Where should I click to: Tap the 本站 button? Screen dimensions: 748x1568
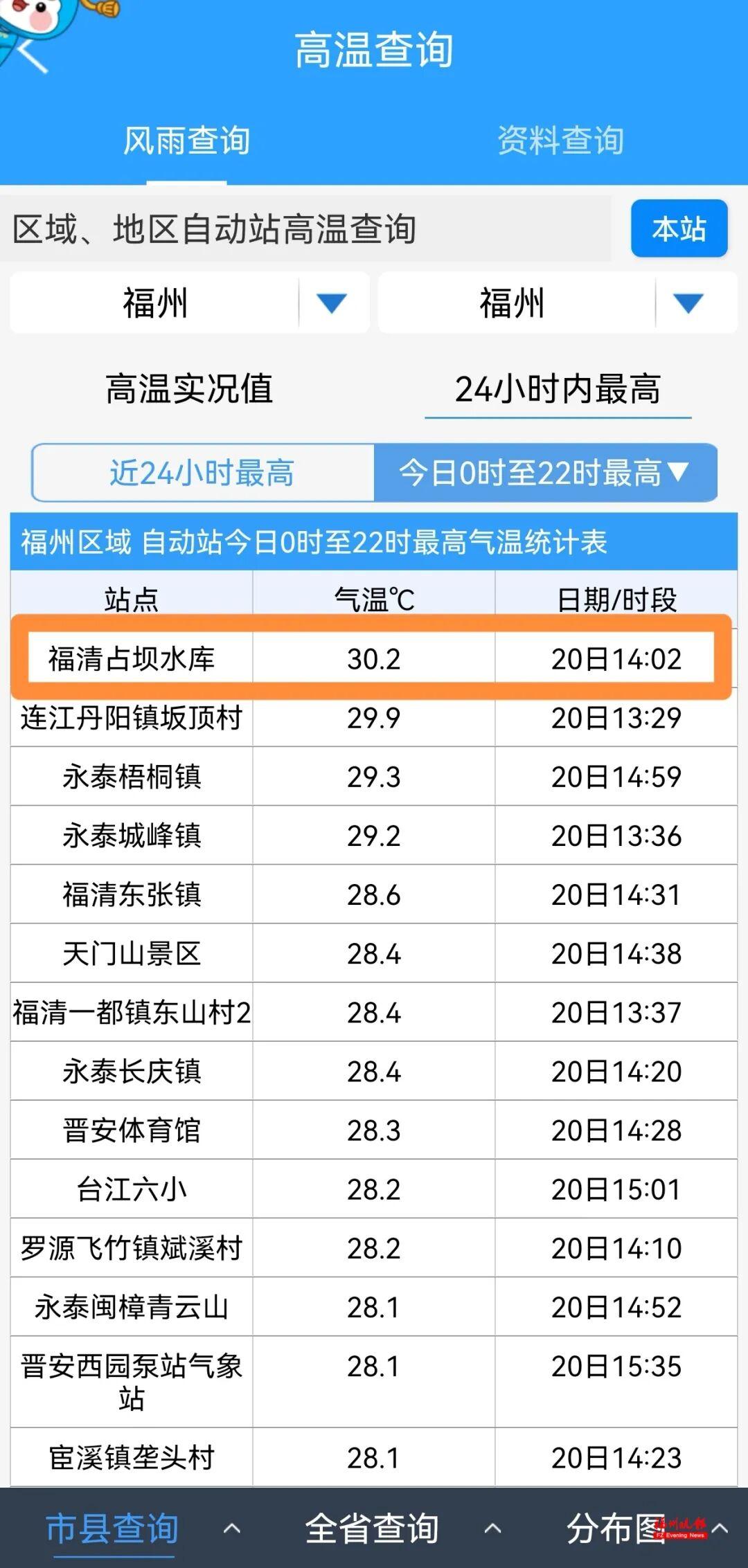[x=678, y=229]
